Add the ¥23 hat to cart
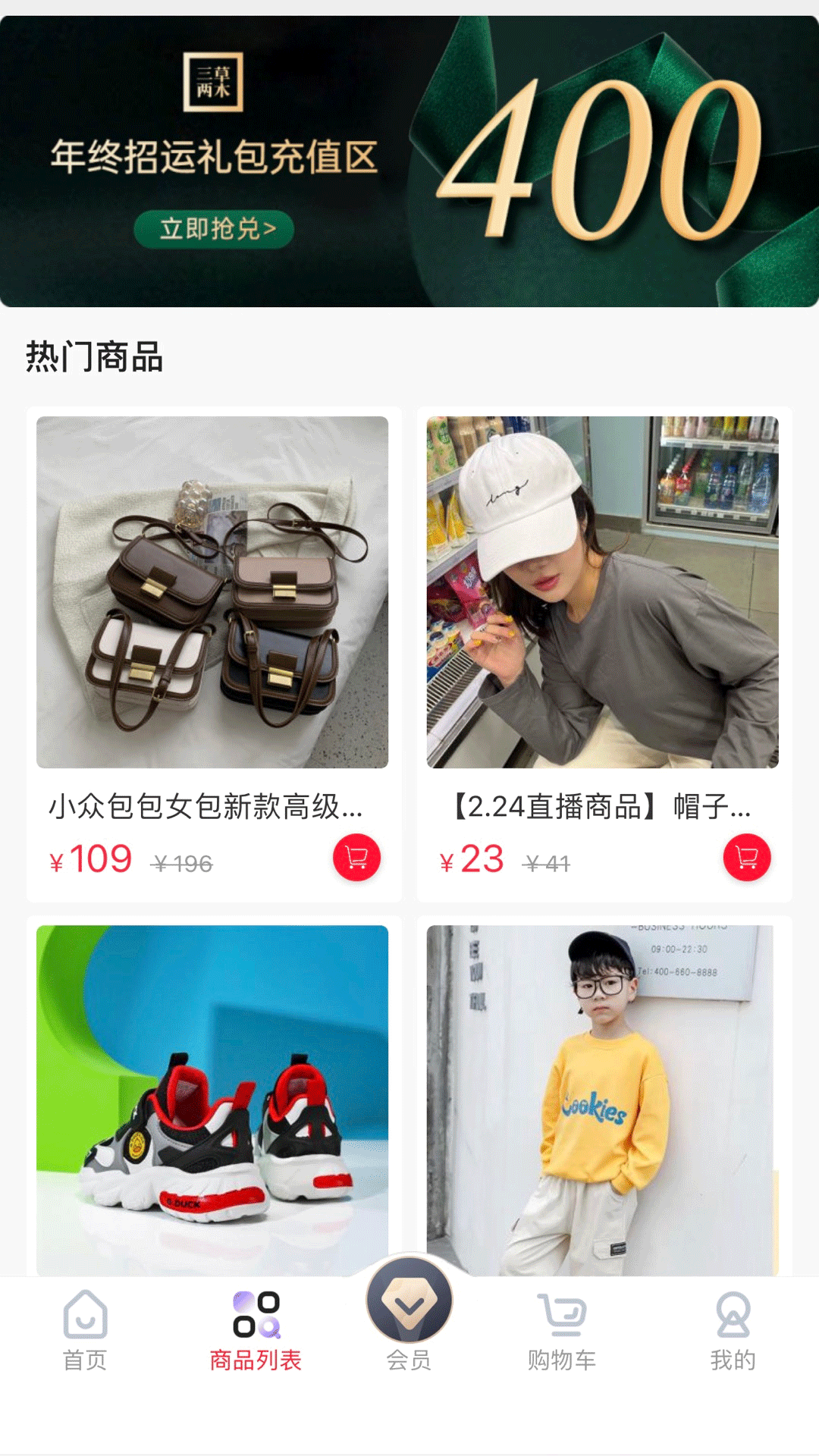This screenshot has width=819, height=1456. (x=747, y=858)
